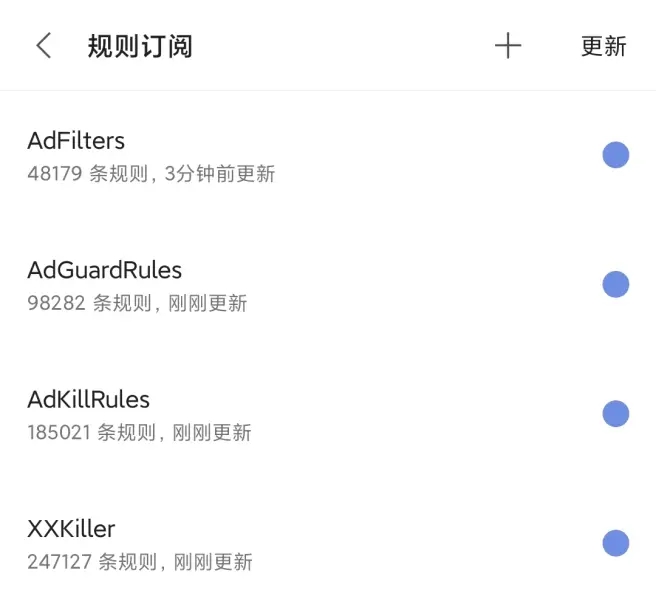Add a new rule subscription
Screen dimensions: 656x613
(508, 46)
